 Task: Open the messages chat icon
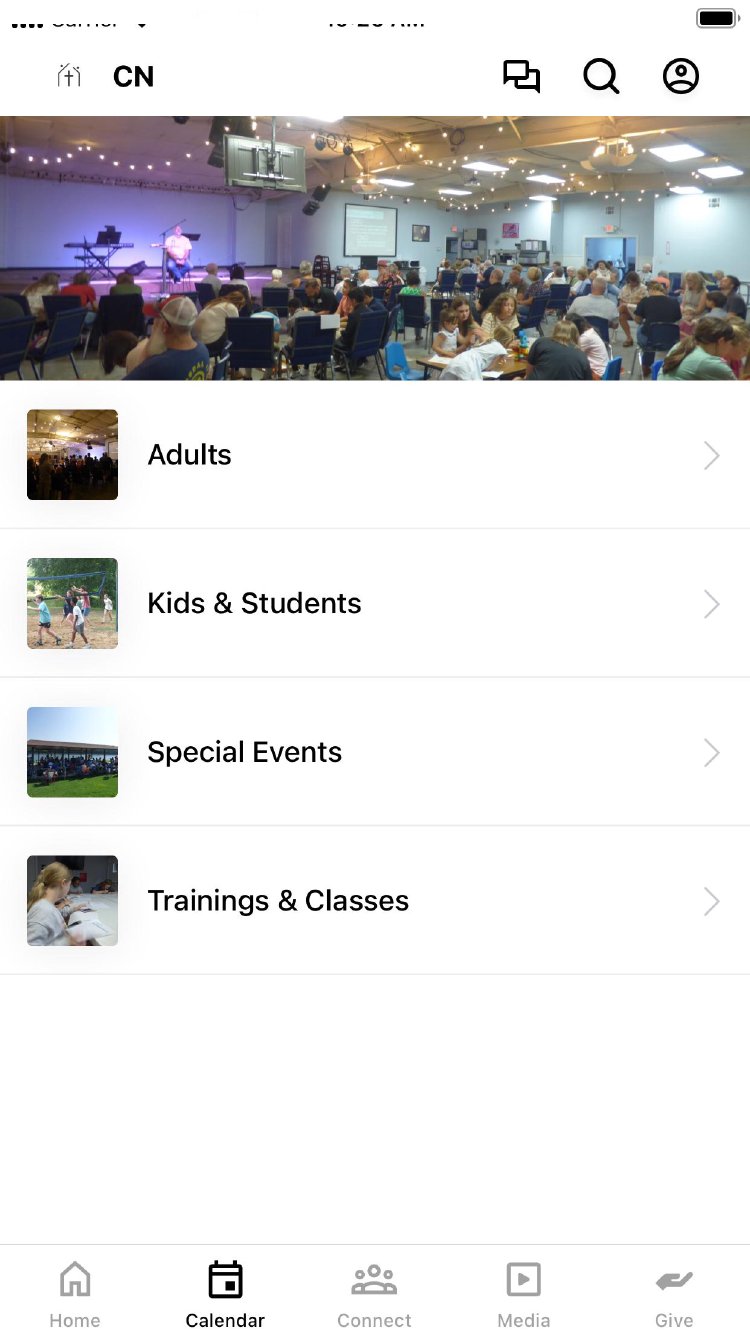(521, 77)
